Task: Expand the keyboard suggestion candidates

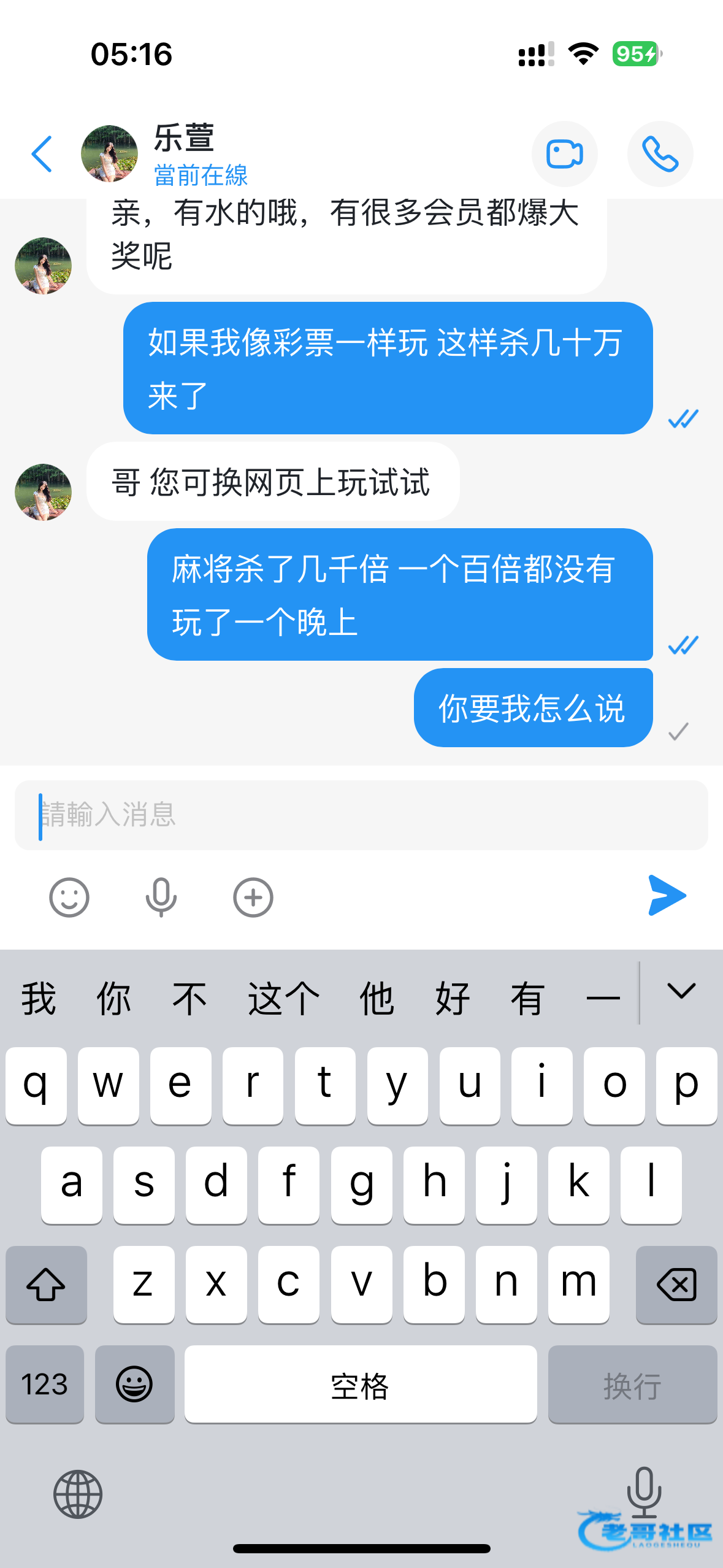Action: [681, 992]
